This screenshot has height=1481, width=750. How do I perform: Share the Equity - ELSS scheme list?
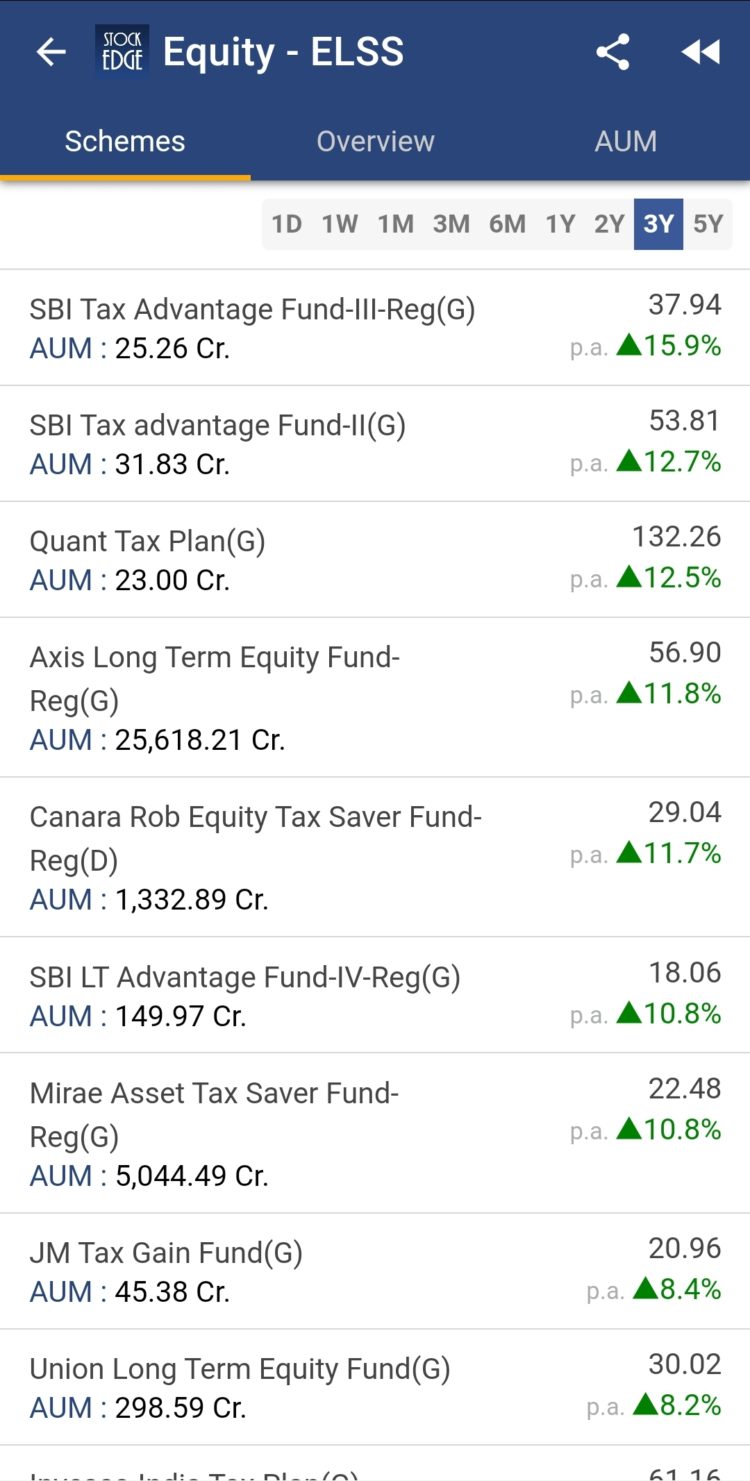[612, 51]
